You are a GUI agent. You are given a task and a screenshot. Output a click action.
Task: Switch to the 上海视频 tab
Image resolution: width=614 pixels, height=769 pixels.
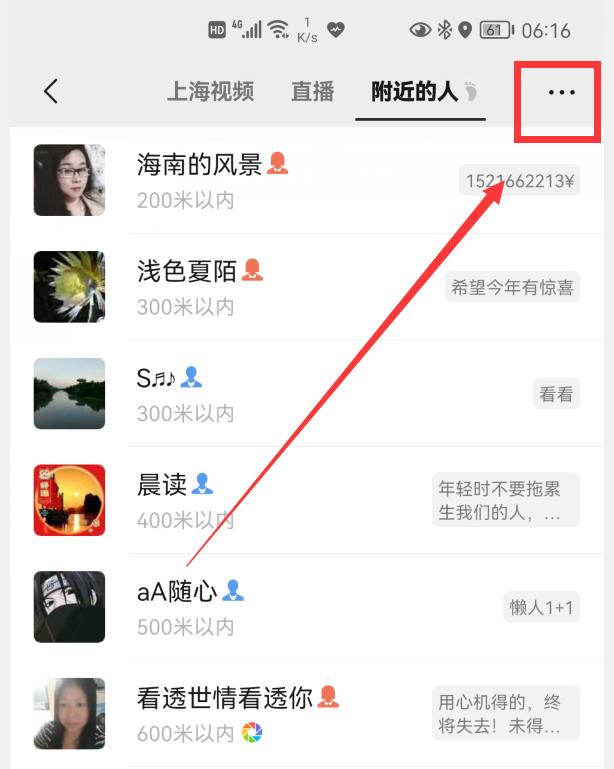pyautogui.click(x=209, y=92)
